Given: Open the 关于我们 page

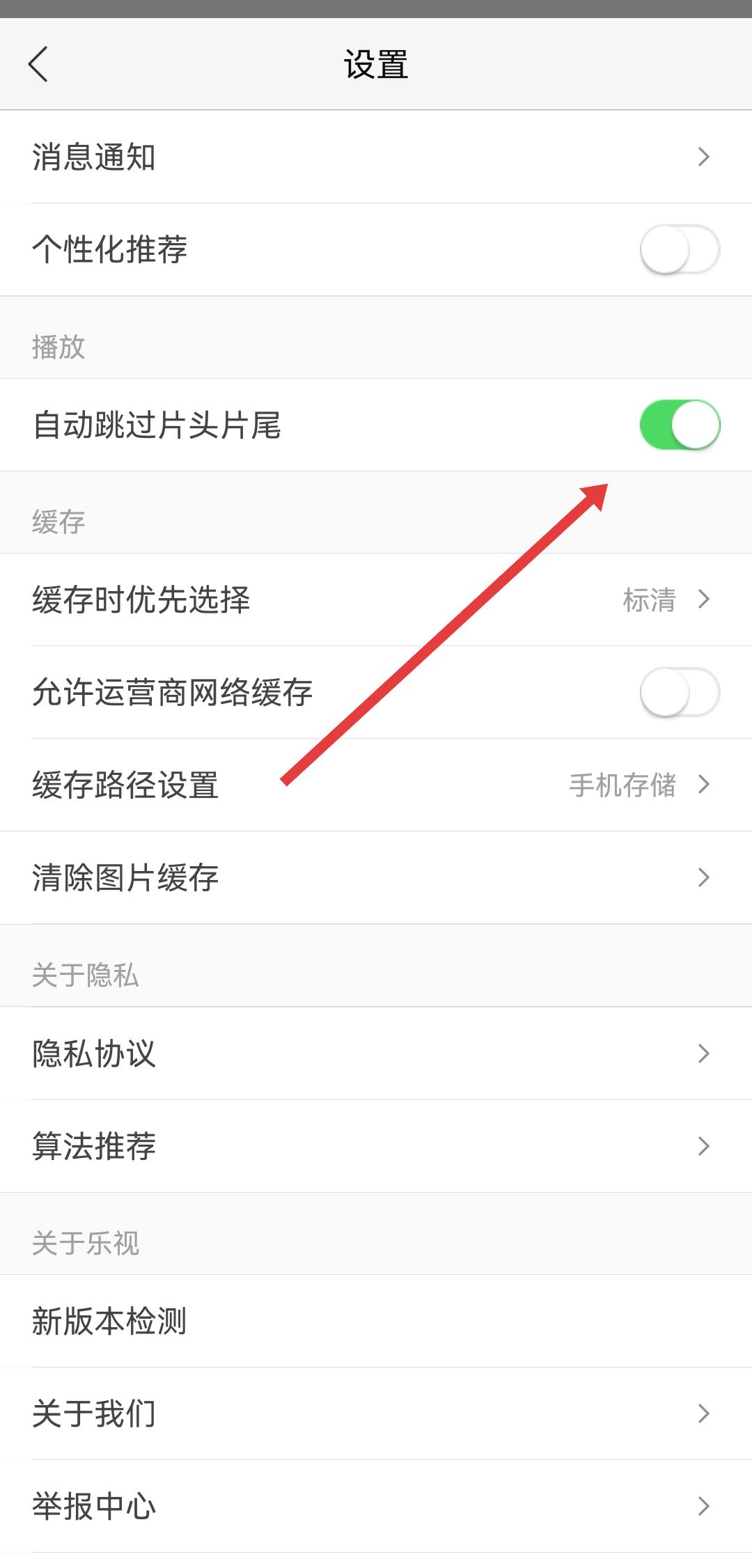Looking at the screenshot, I should (x=376, y=1413).
